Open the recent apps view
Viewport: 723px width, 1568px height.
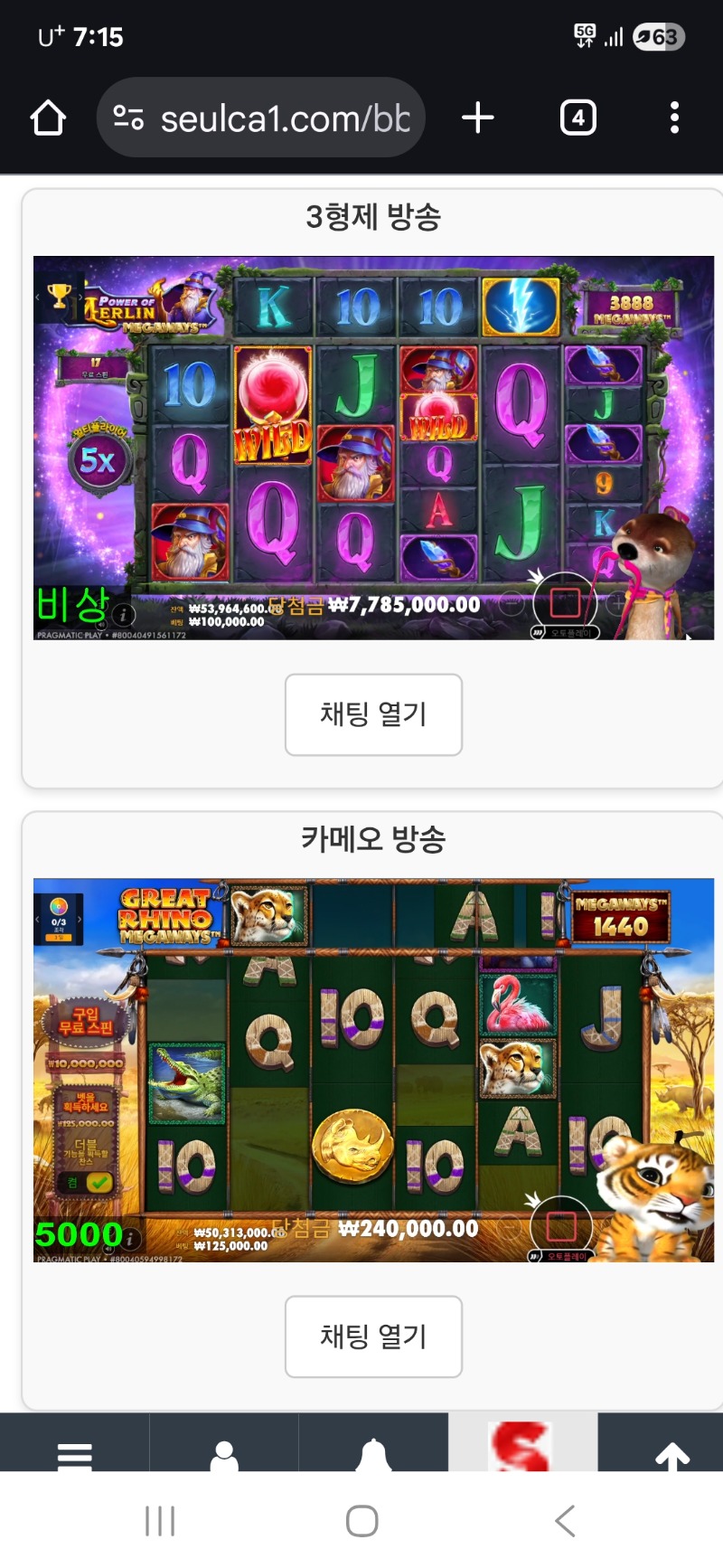160,1521
